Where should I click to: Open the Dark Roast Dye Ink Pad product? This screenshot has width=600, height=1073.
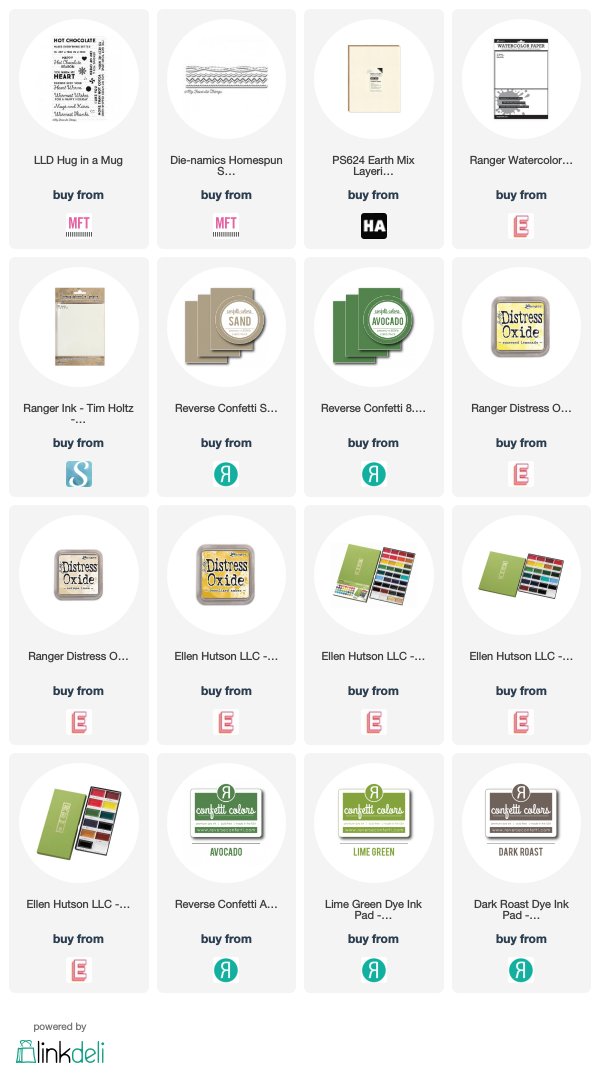coord(521,909)
